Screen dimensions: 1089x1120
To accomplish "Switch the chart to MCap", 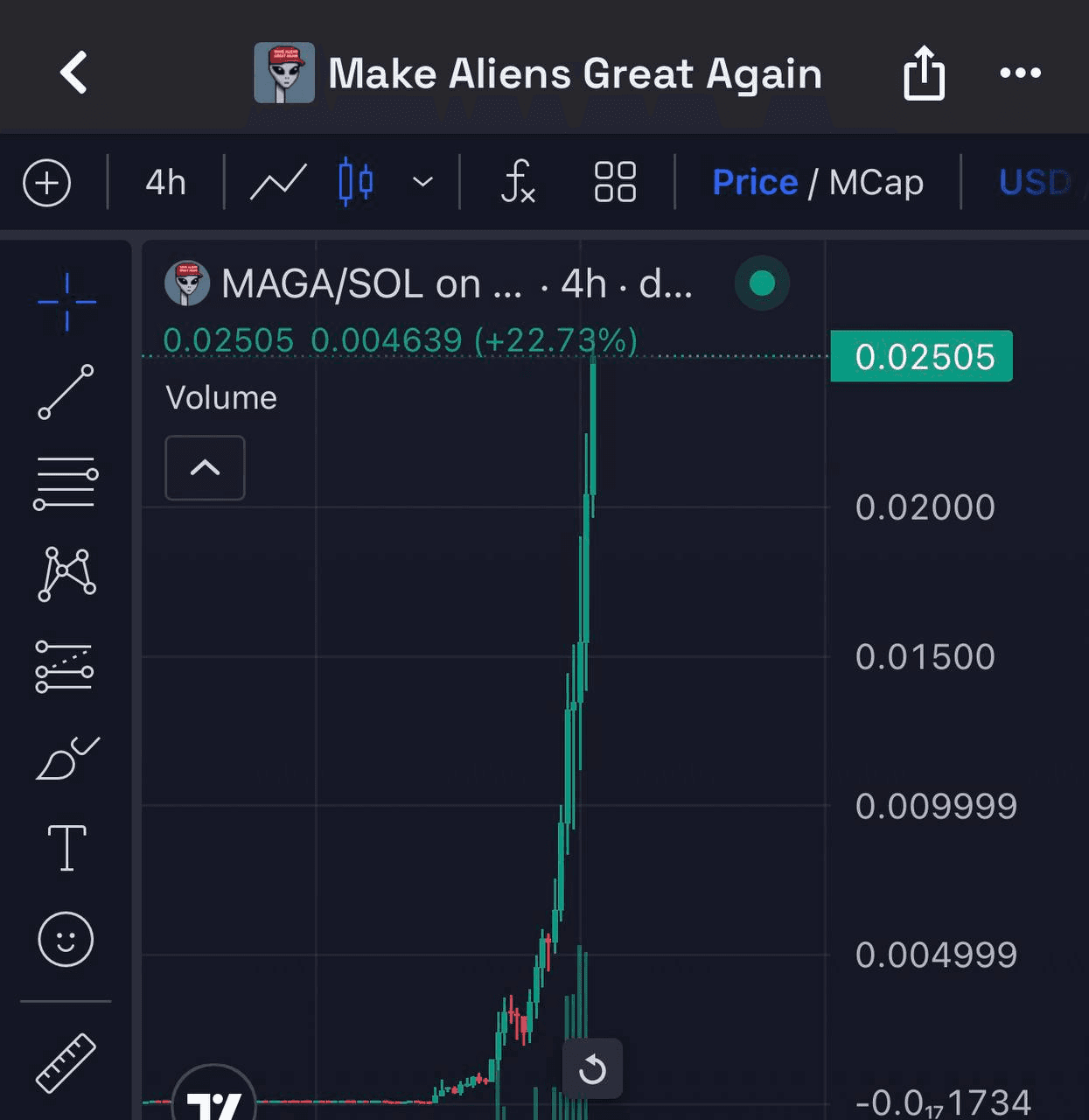I will click(876, 183).
